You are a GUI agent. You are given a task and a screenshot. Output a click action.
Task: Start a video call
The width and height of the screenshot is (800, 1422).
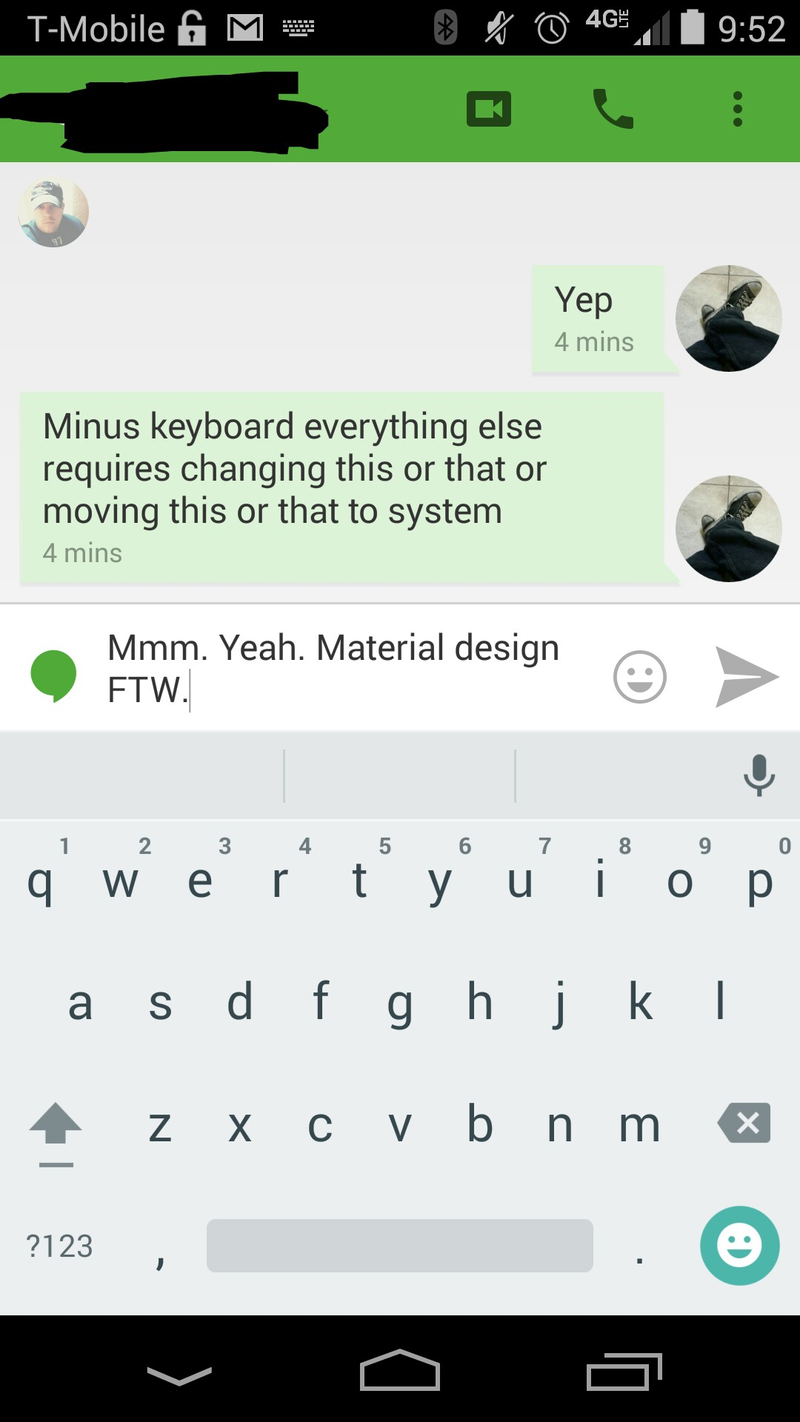489,109
